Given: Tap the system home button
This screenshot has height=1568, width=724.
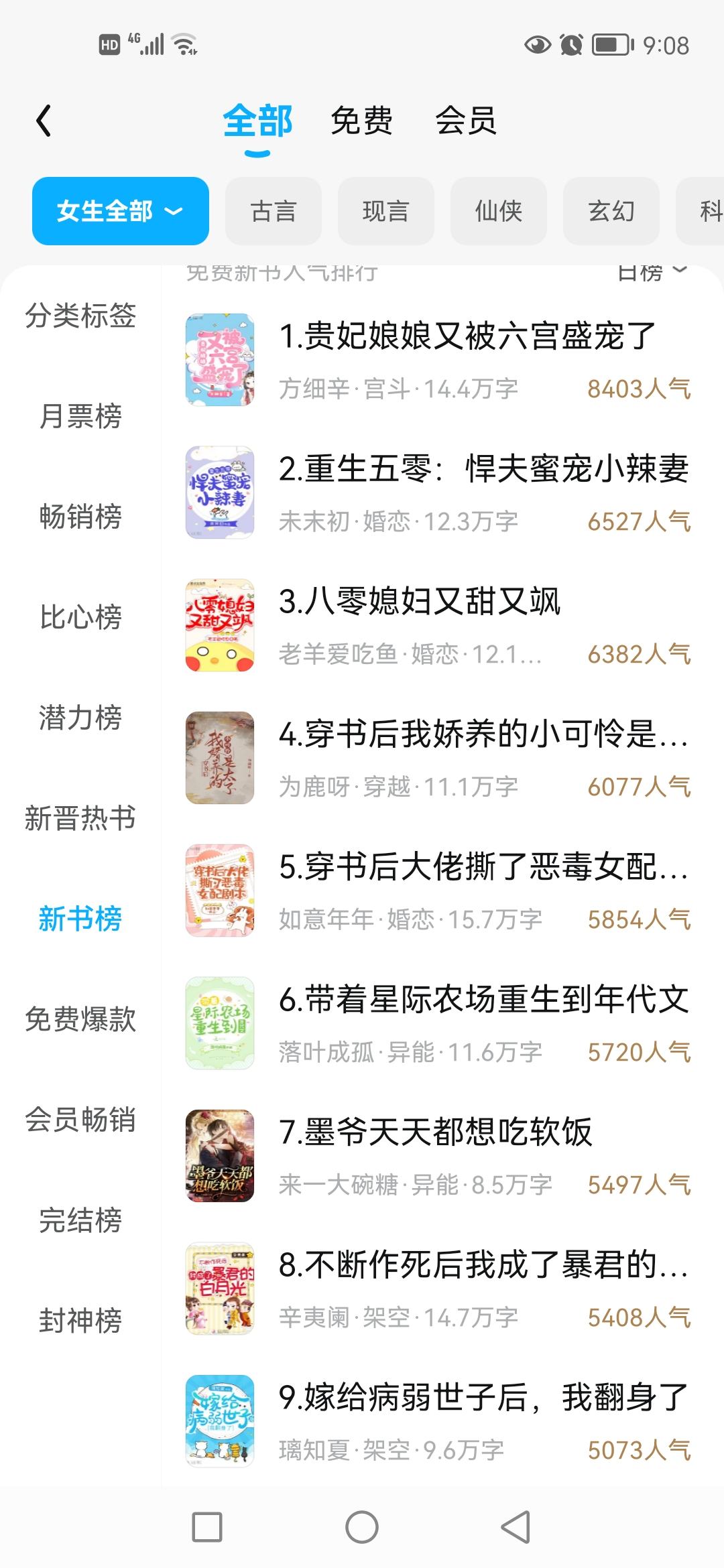Looking at the screenshot, I should 362,1528.
